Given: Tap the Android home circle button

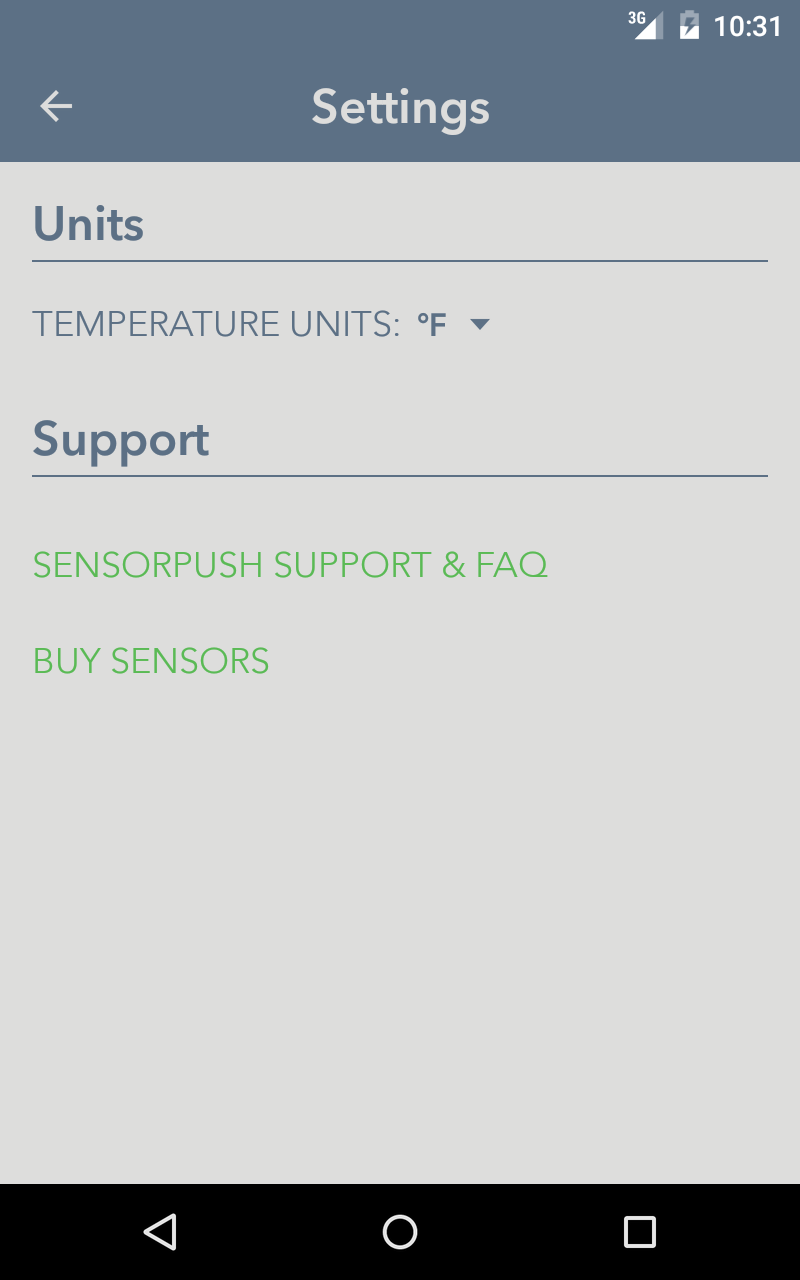Looking at the screenshot, I should [400, 1232].
